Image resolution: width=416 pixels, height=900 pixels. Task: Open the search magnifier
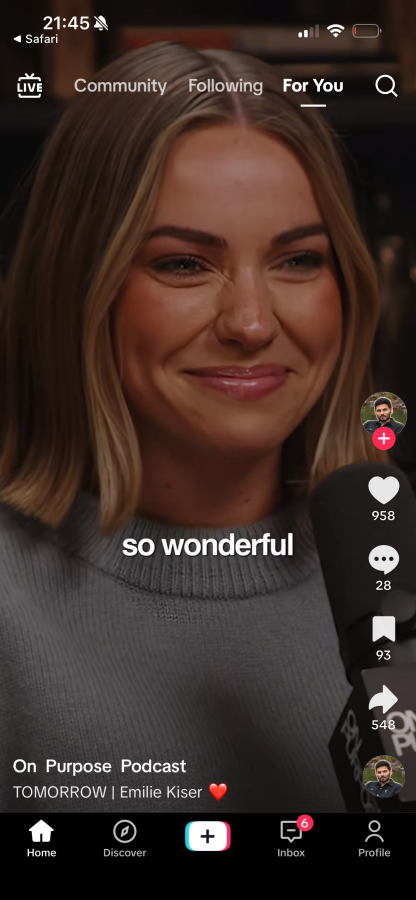pos(386,86)
